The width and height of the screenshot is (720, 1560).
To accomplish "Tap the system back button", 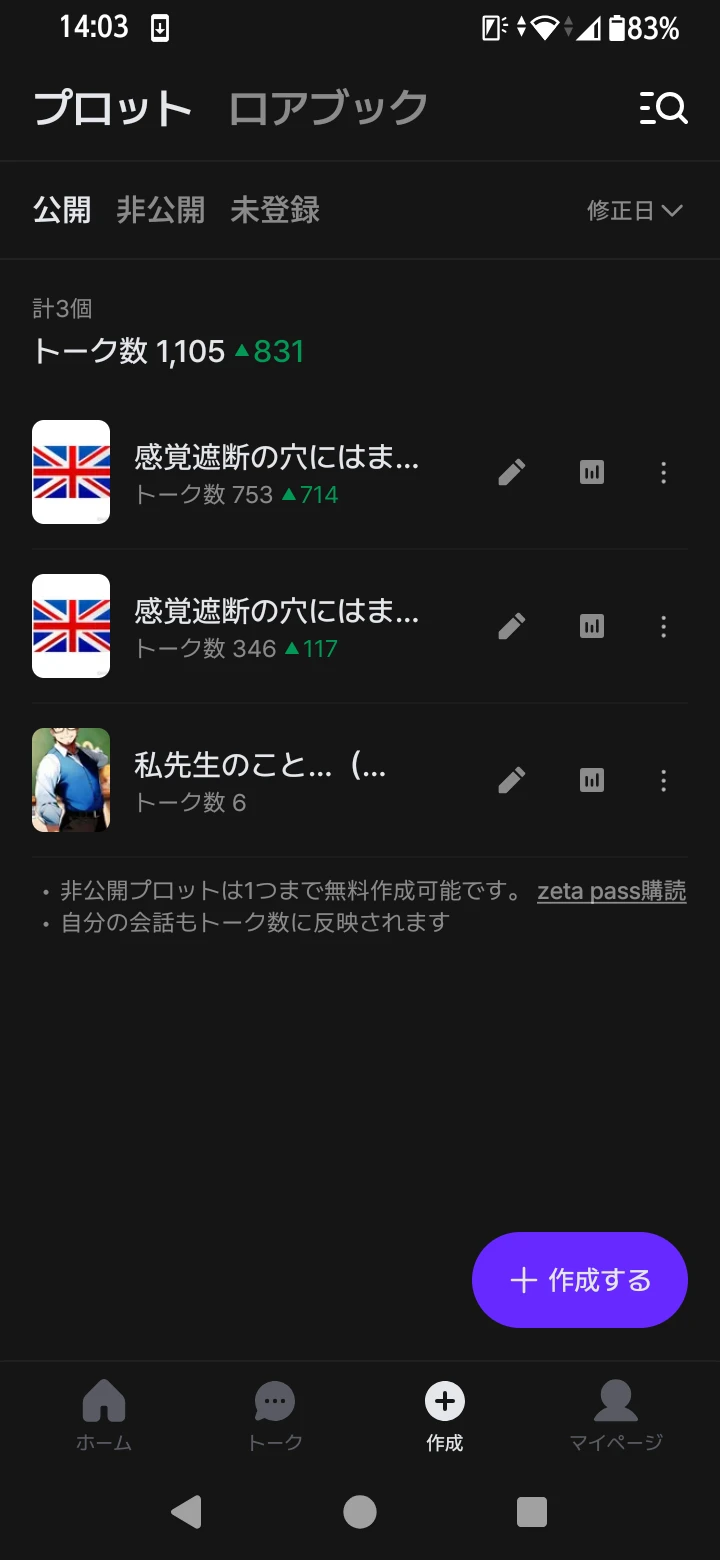I will (187, 1512).
